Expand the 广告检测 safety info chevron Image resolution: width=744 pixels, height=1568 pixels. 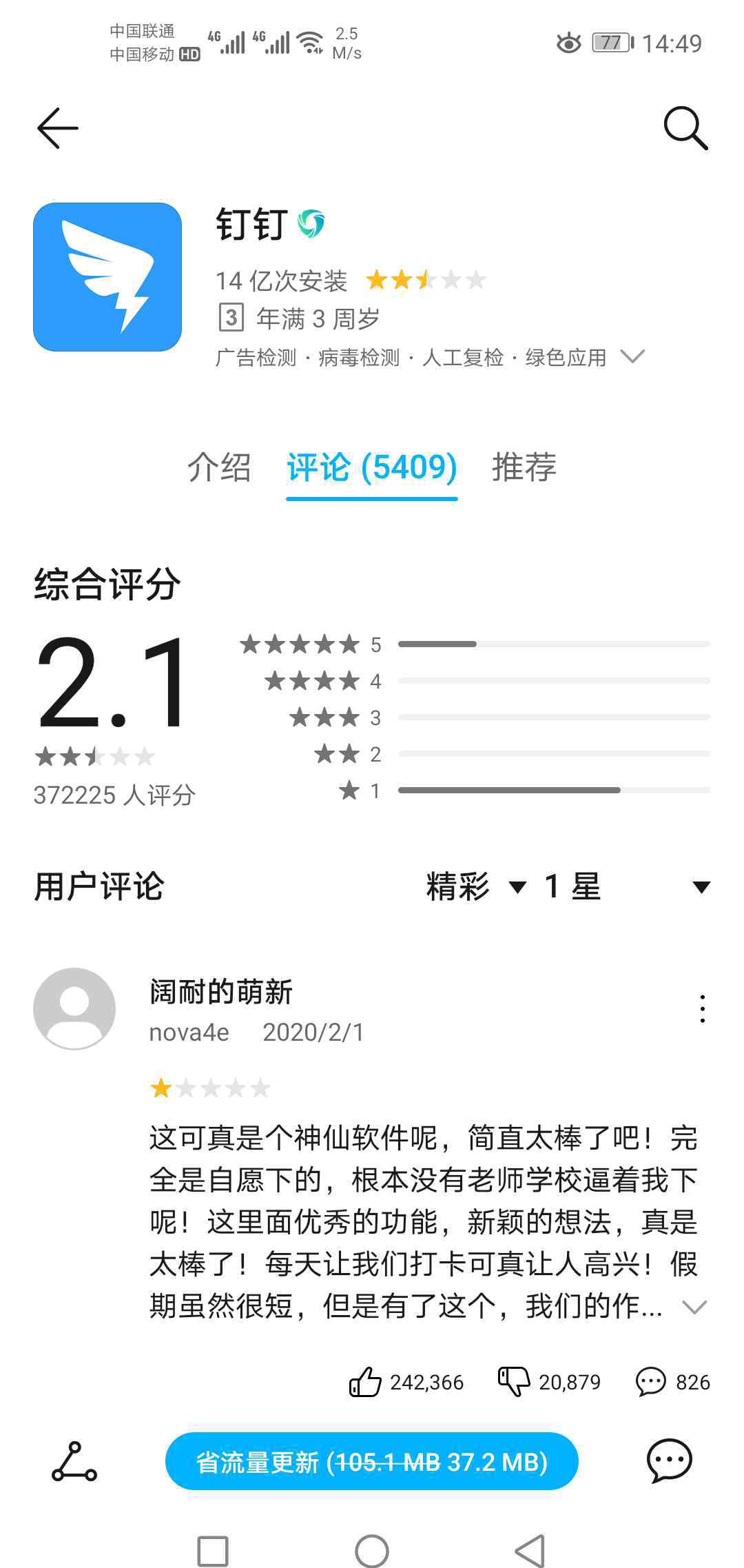(632, 356)
